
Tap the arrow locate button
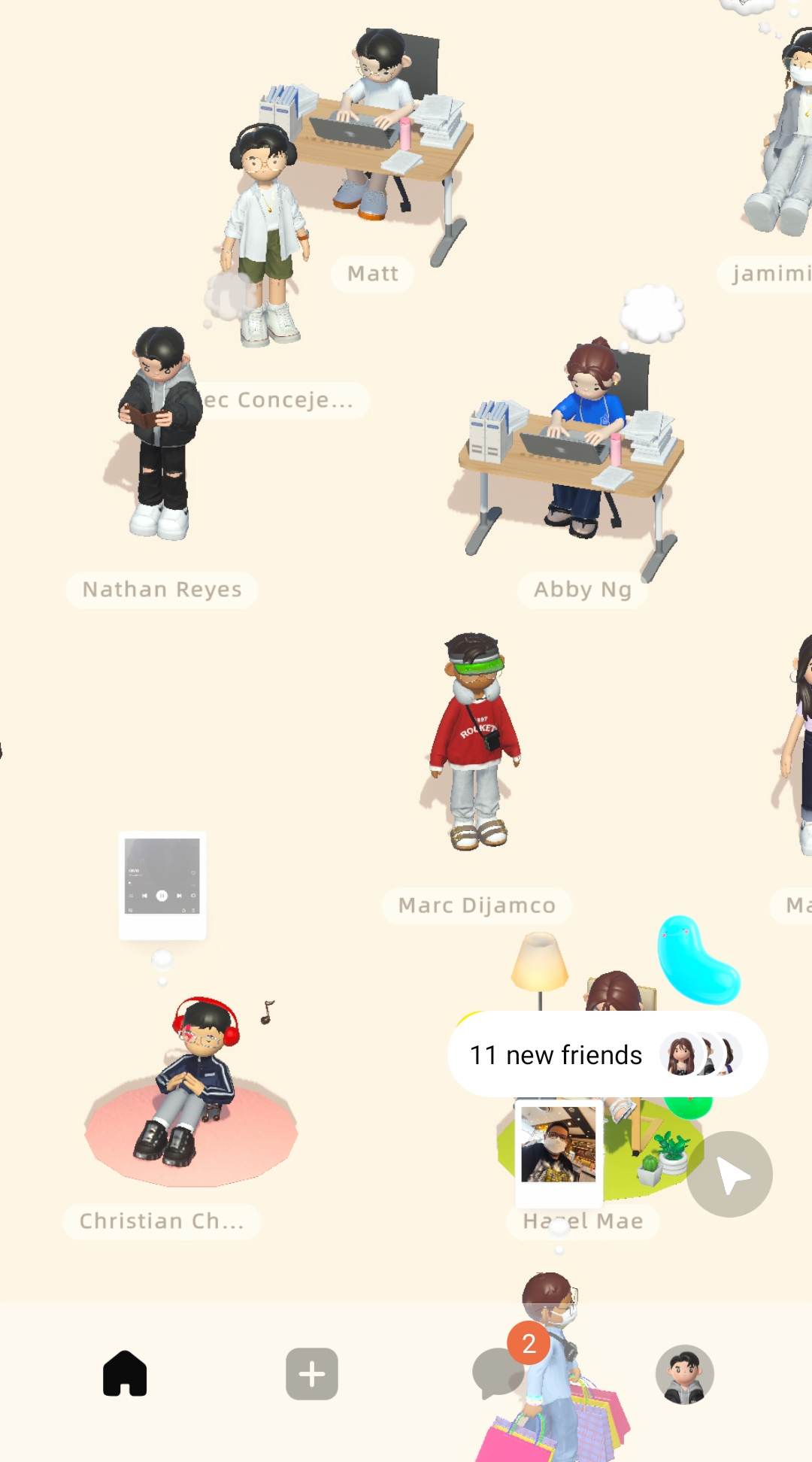729,1174
